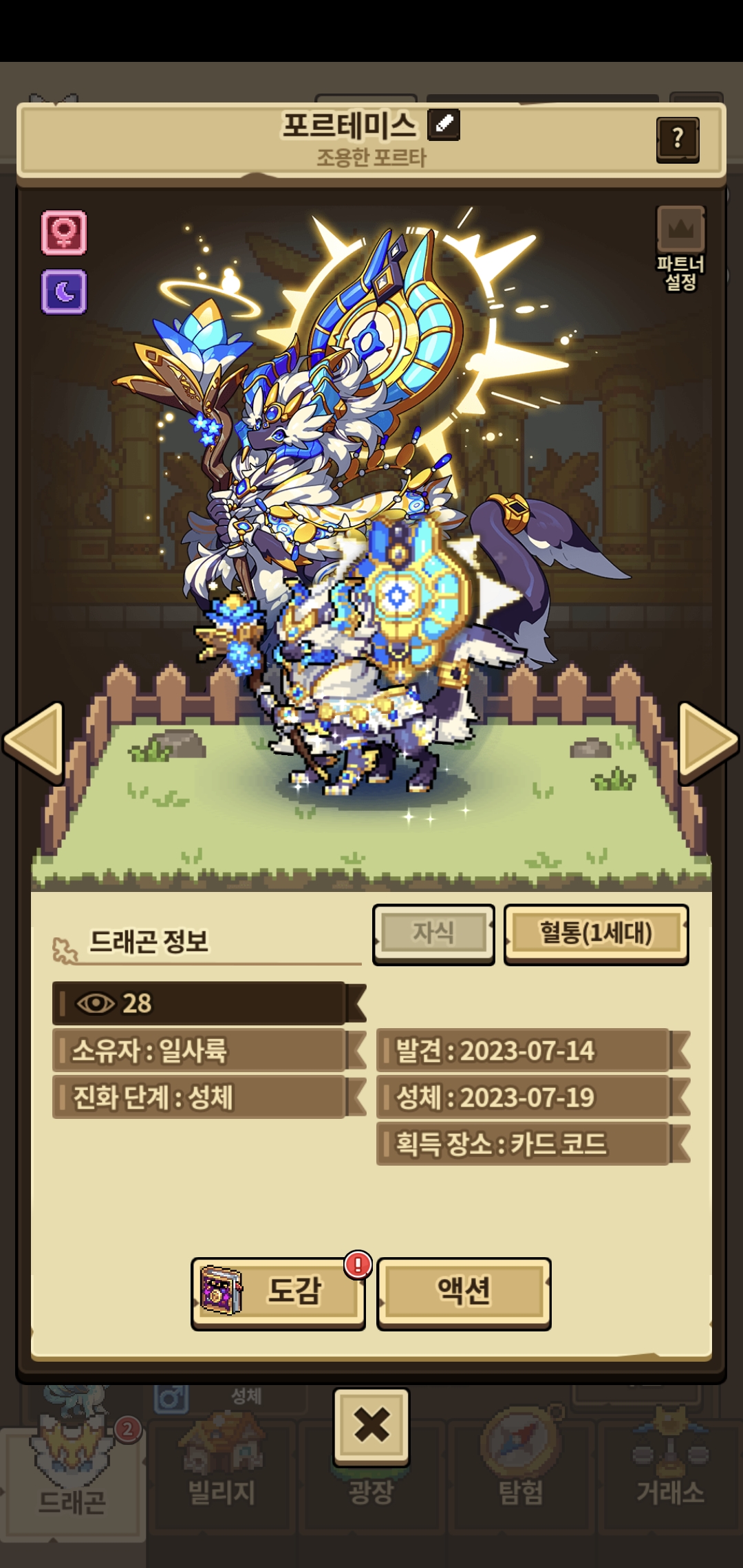
Task: Tap the 액션 button
Action: (464, 1293)
